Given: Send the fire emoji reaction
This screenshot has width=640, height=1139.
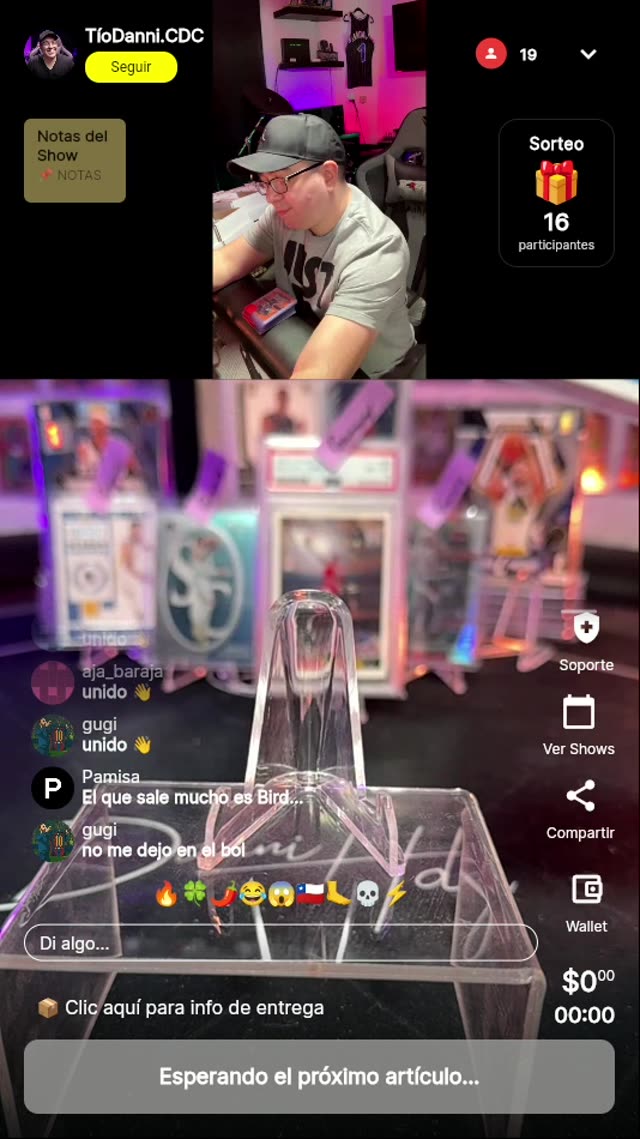Looking at the screenshot, I should [166, 894].
